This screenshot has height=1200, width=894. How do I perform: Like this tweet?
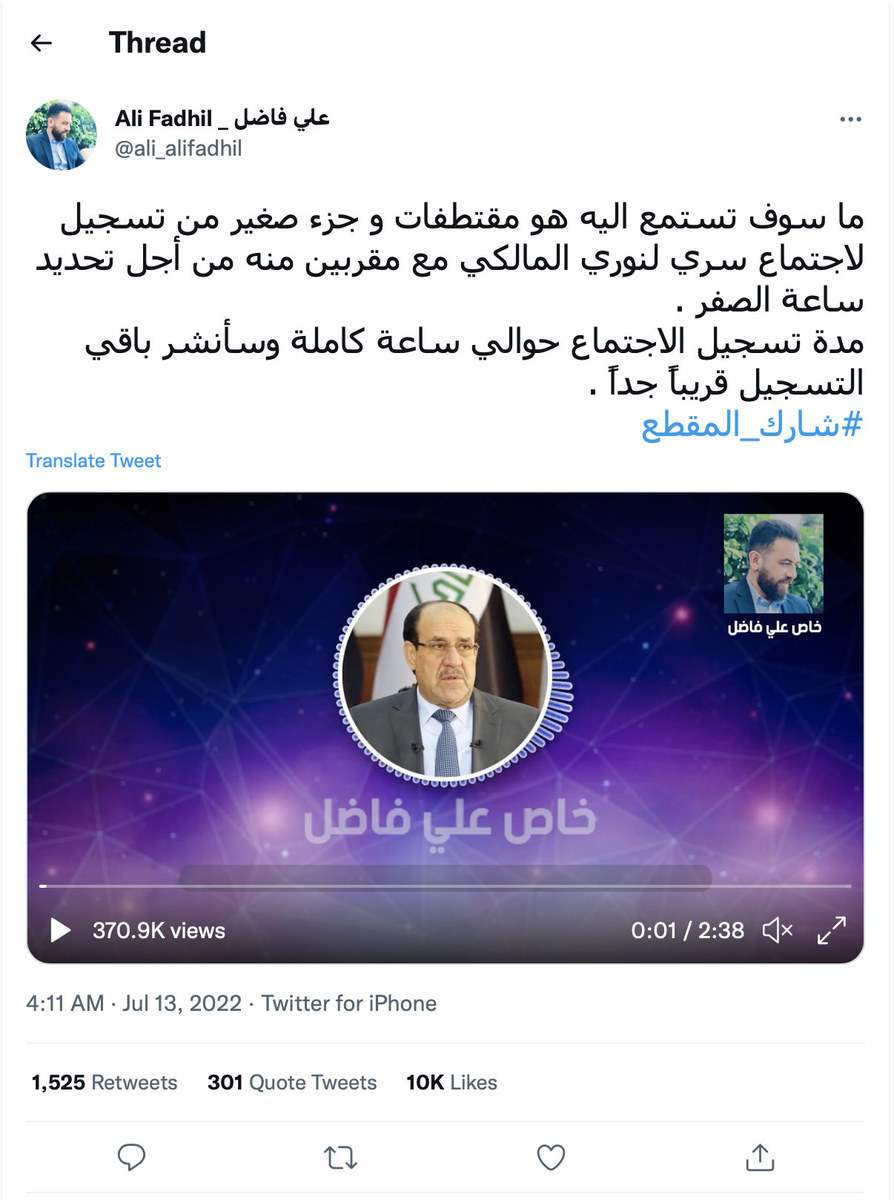[x=551, y=1158]
